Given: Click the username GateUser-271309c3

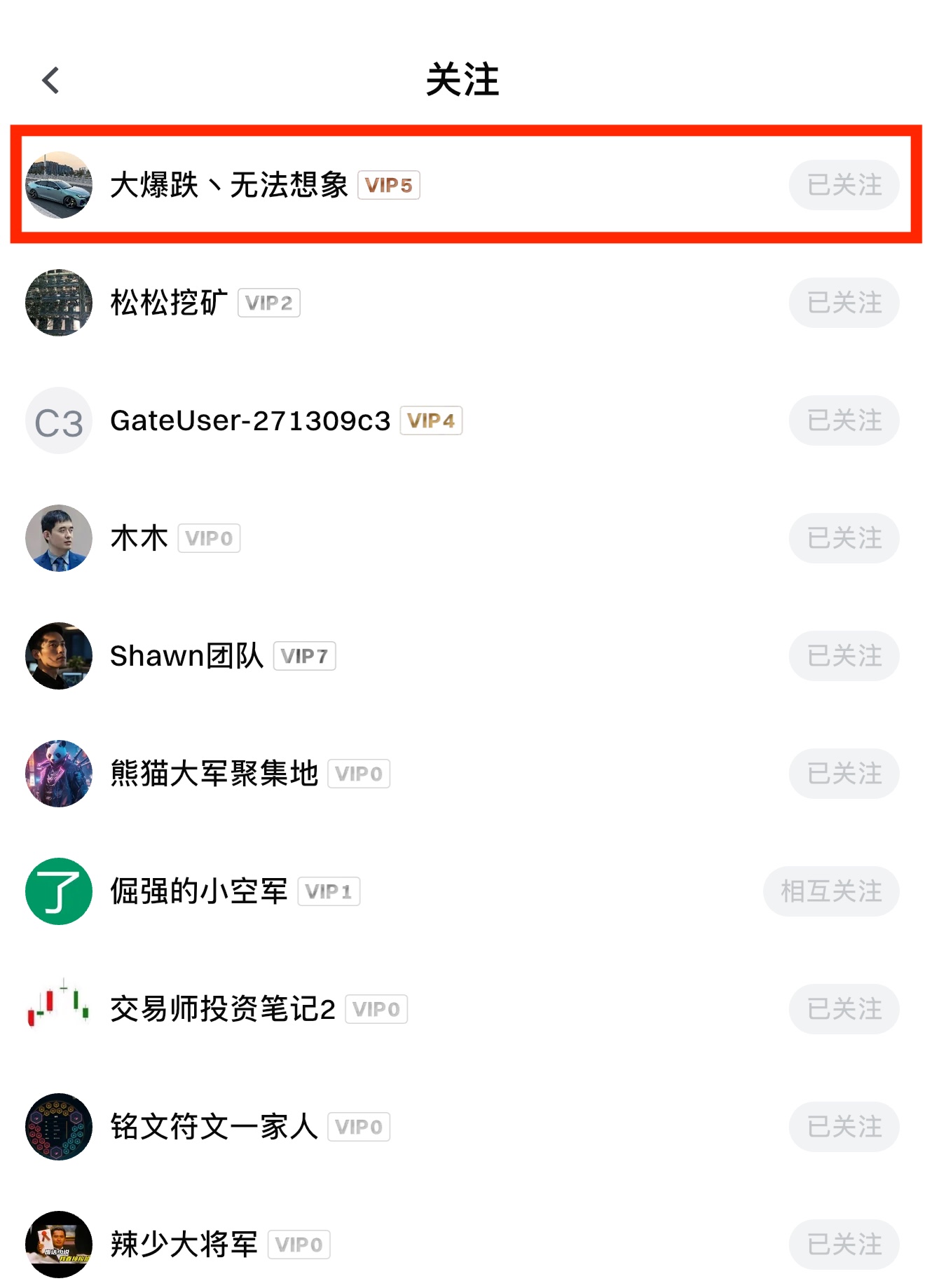Looking at the screenshot, I should point(250,420).
